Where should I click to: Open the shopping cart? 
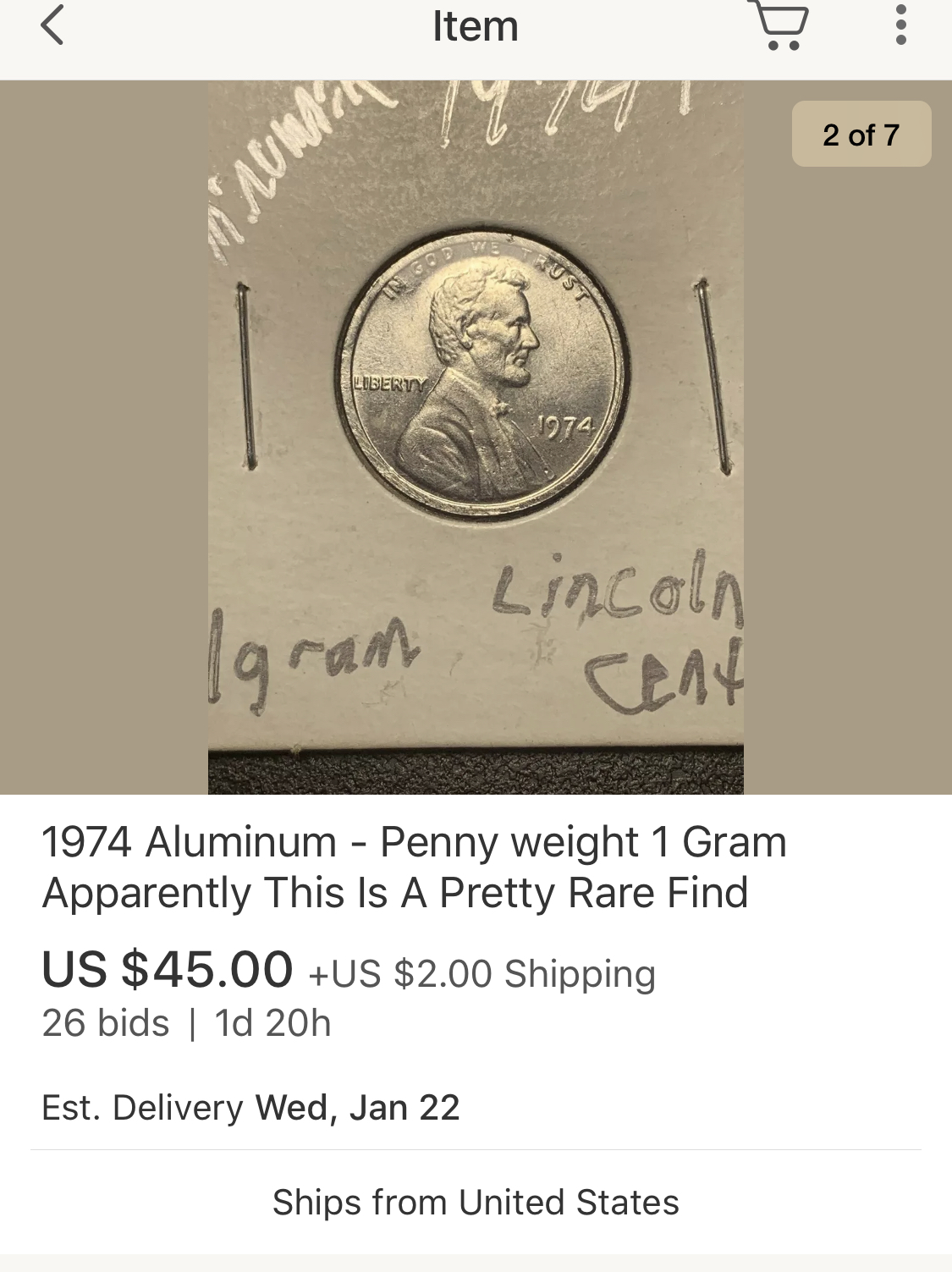(780, 25)
